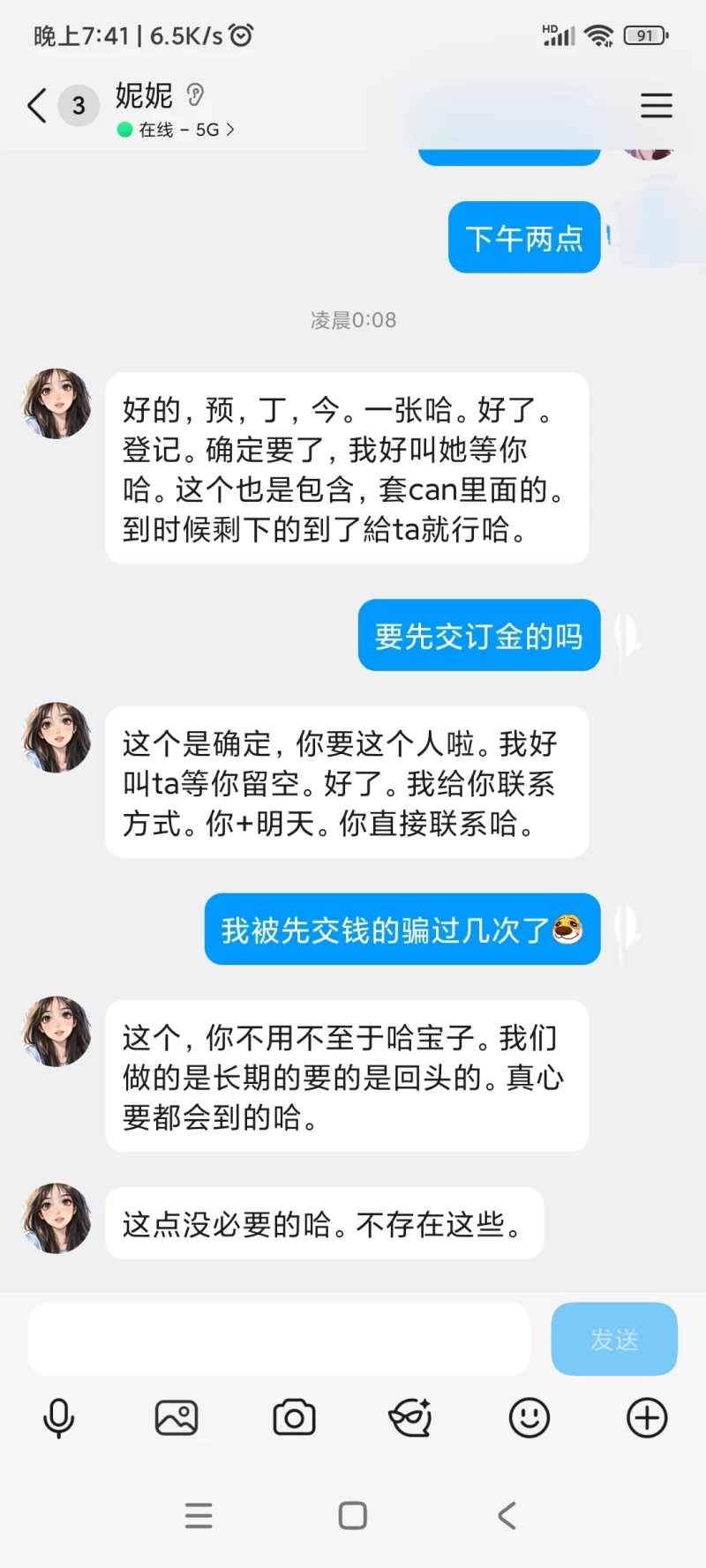
Task: Open 妮妮's online status details
Action: (x=176, y=130)
